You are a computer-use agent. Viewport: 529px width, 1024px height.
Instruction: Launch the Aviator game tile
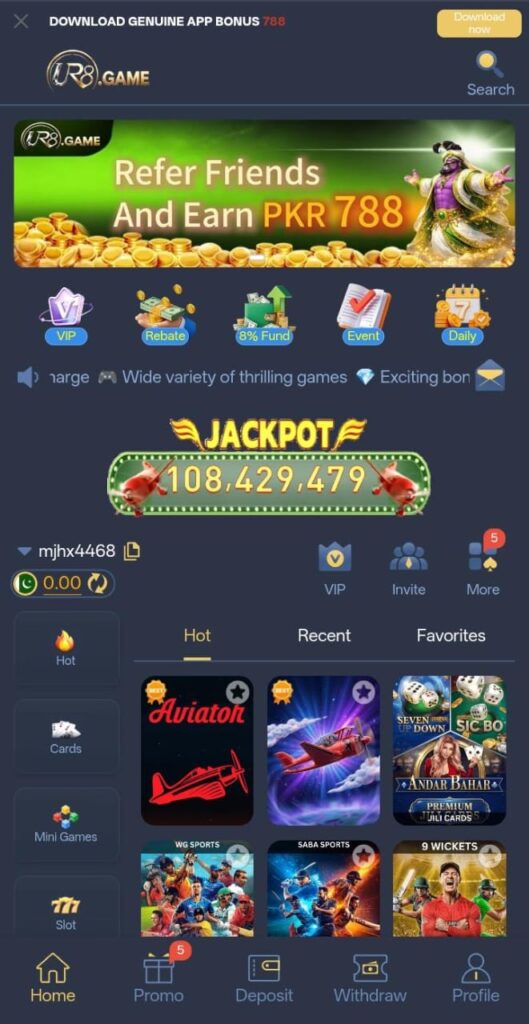197,750
